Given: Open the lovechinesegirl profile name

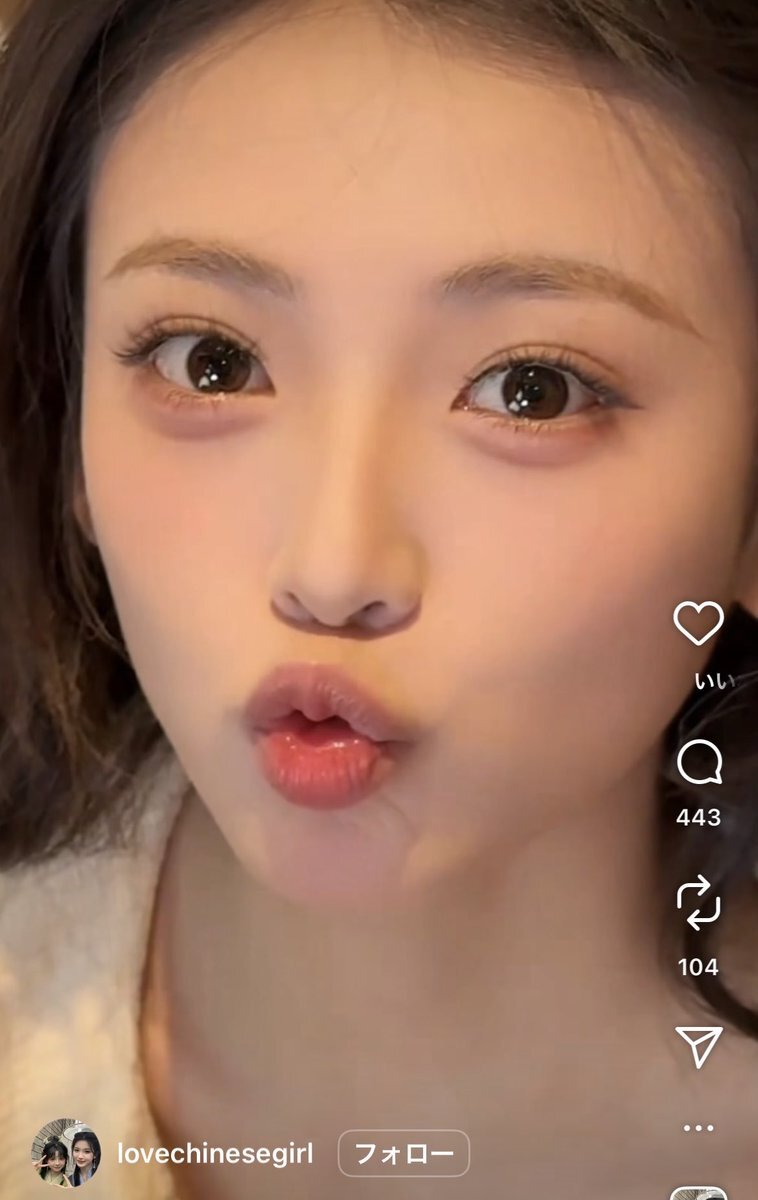Looking at the screenshot, I should (x=215, y=1154).
